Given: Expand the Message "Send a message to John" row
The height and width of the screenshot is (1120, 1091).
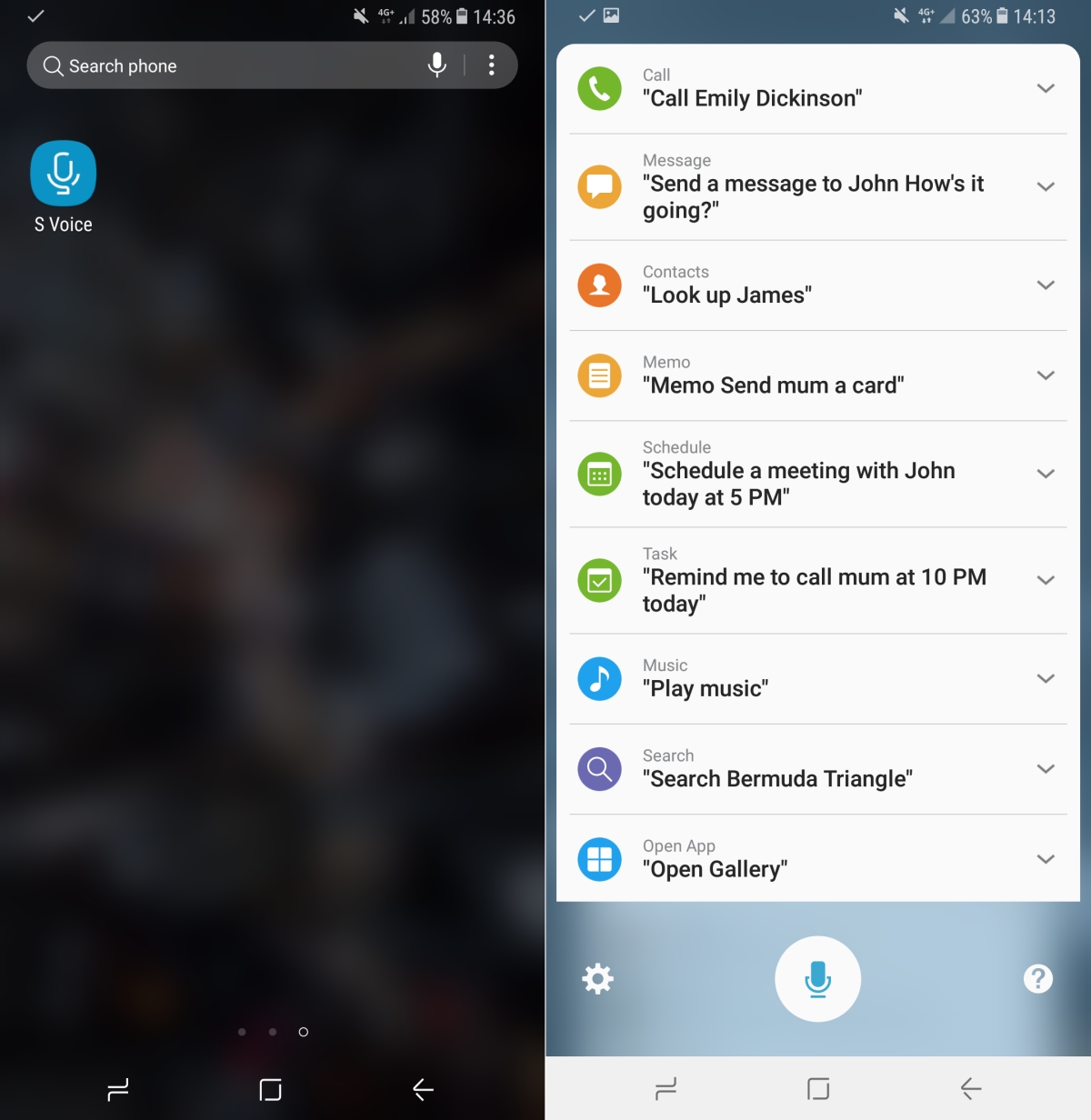Looking at the screenshot, I should (x=1046, y=186).
